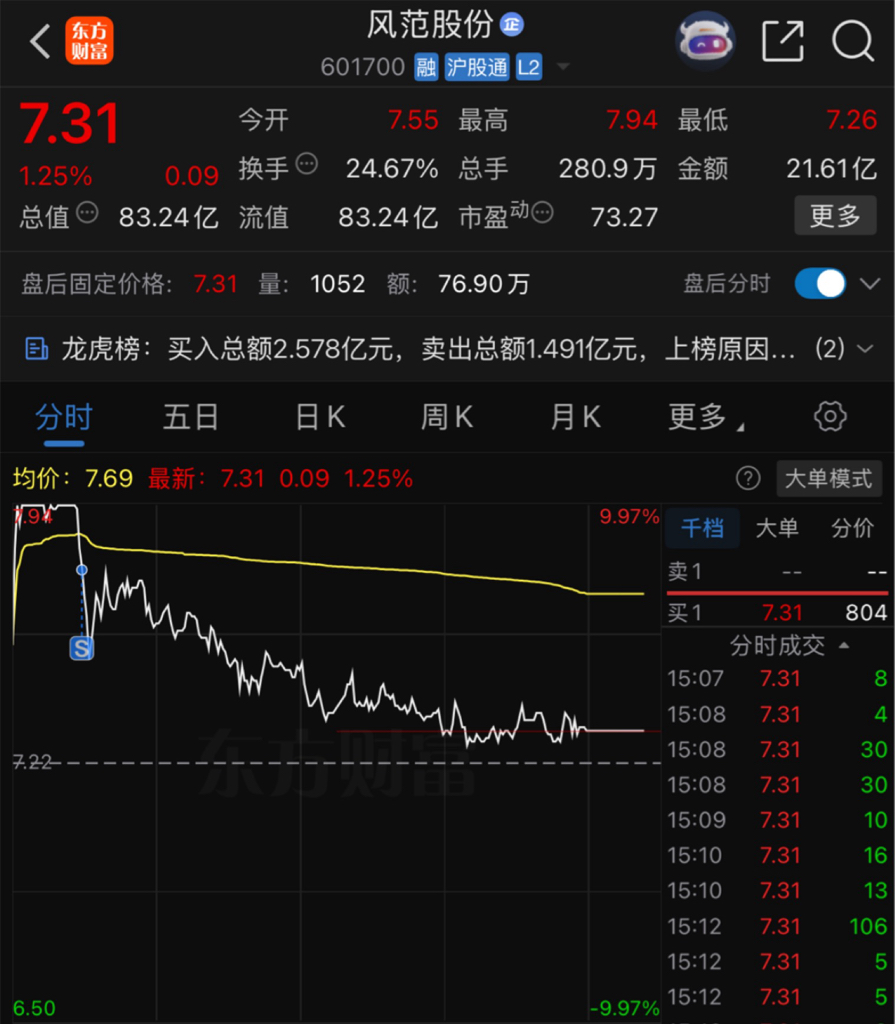Switch to the 月K chart tab
This screenshot has width=895, height=1024.
pos(575,417)
